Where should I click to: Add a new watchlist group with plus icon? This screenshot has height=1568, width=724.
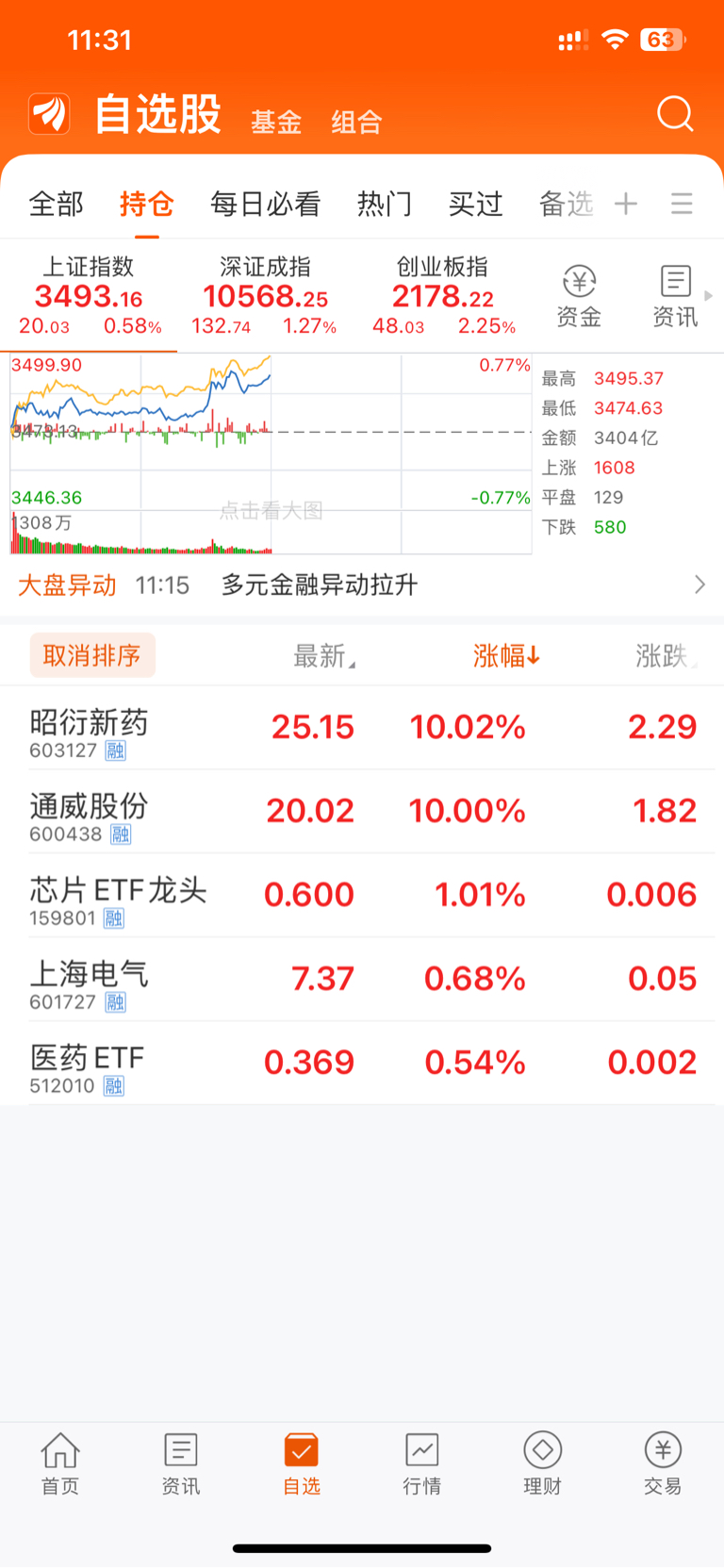626,204
